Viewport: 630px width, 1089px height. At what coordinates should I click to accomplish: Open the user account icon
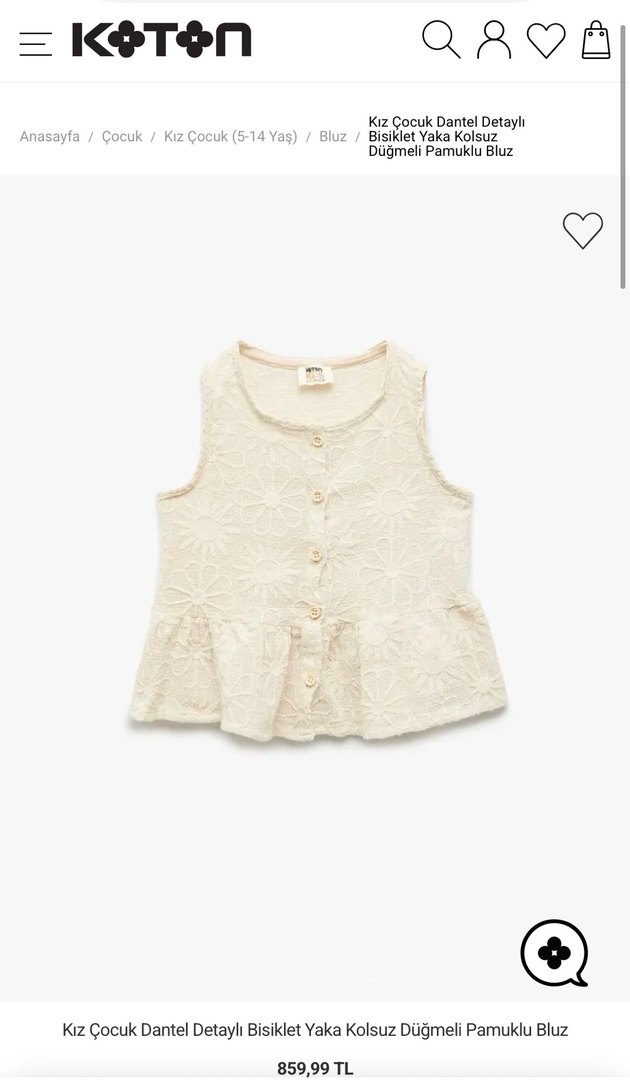point(493,40)
